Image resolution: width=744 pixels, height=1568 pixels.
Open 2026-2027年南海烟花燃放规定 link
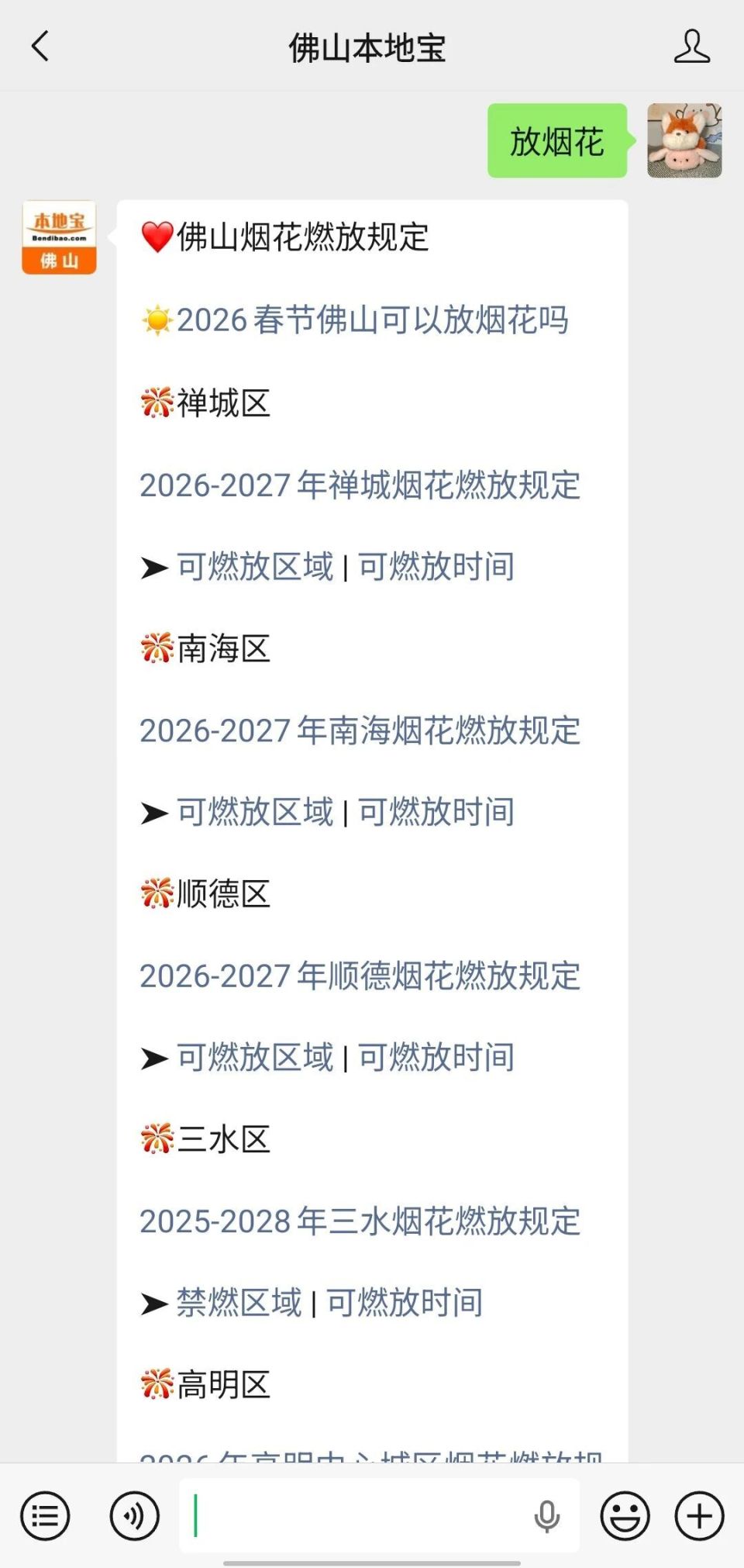point(358,730)
